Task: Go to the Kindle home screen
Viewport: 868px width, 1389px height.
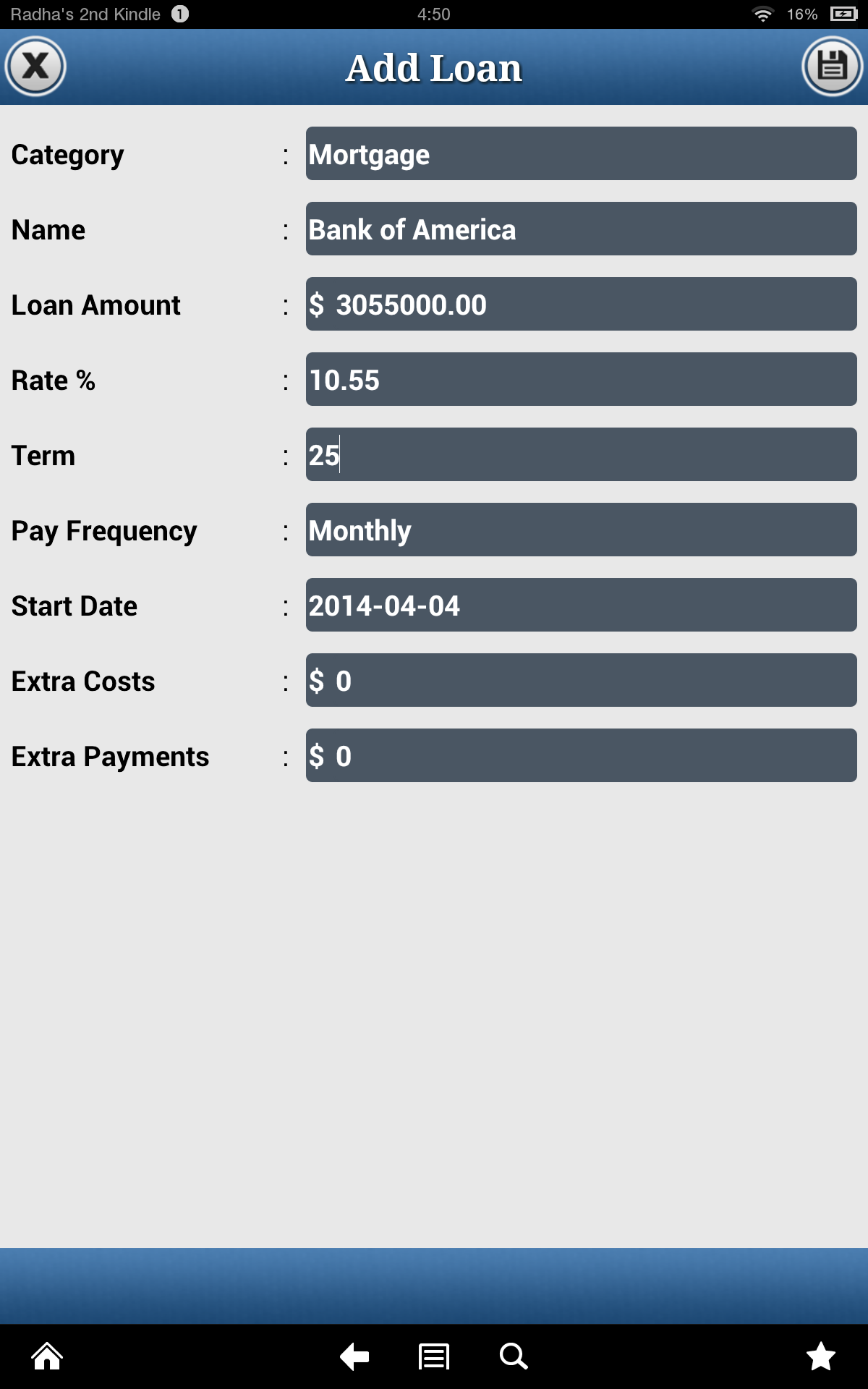Action: [47, 1356]
